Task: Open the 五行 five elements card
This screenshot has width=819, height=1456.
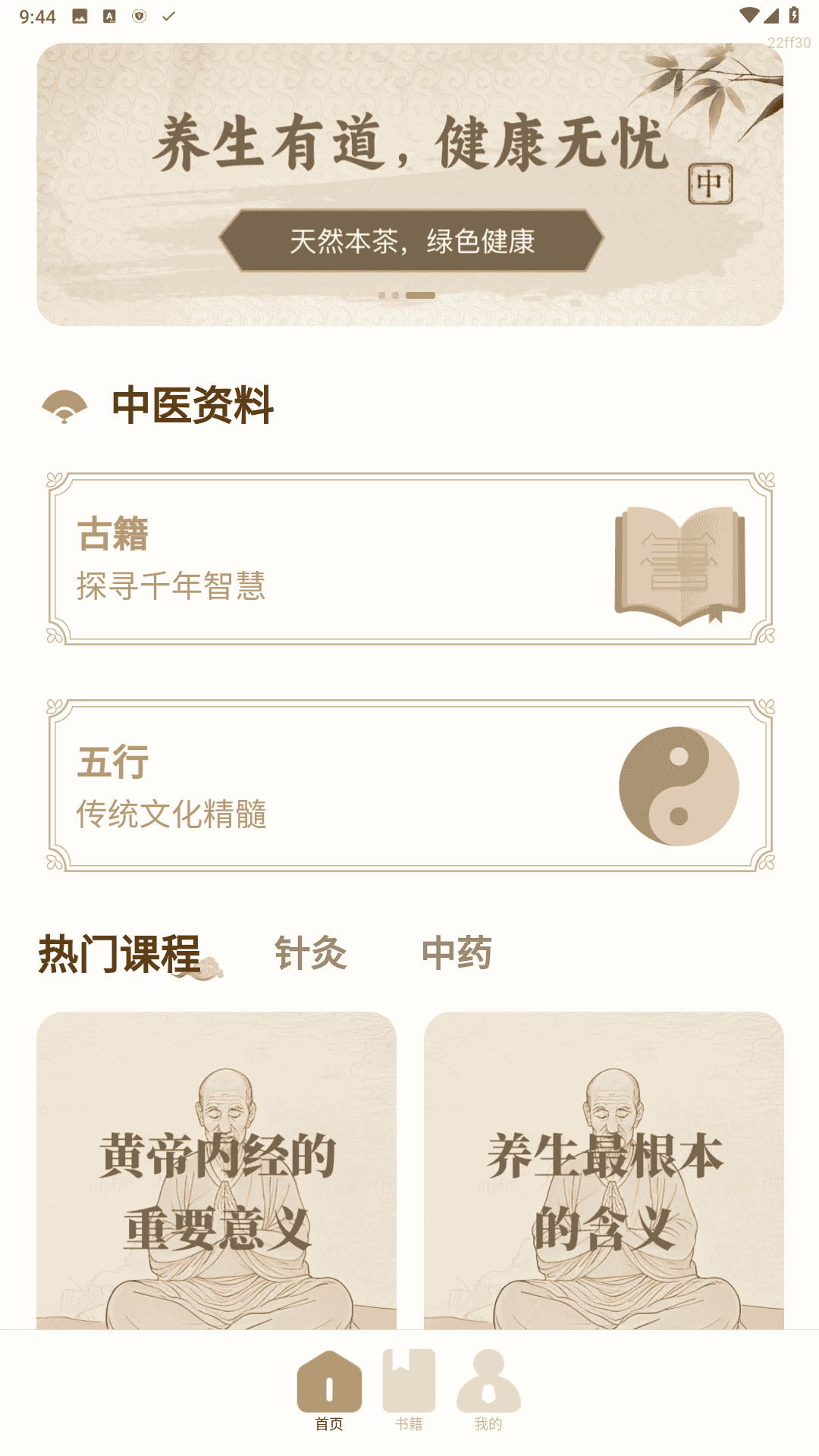Action: 409,786
